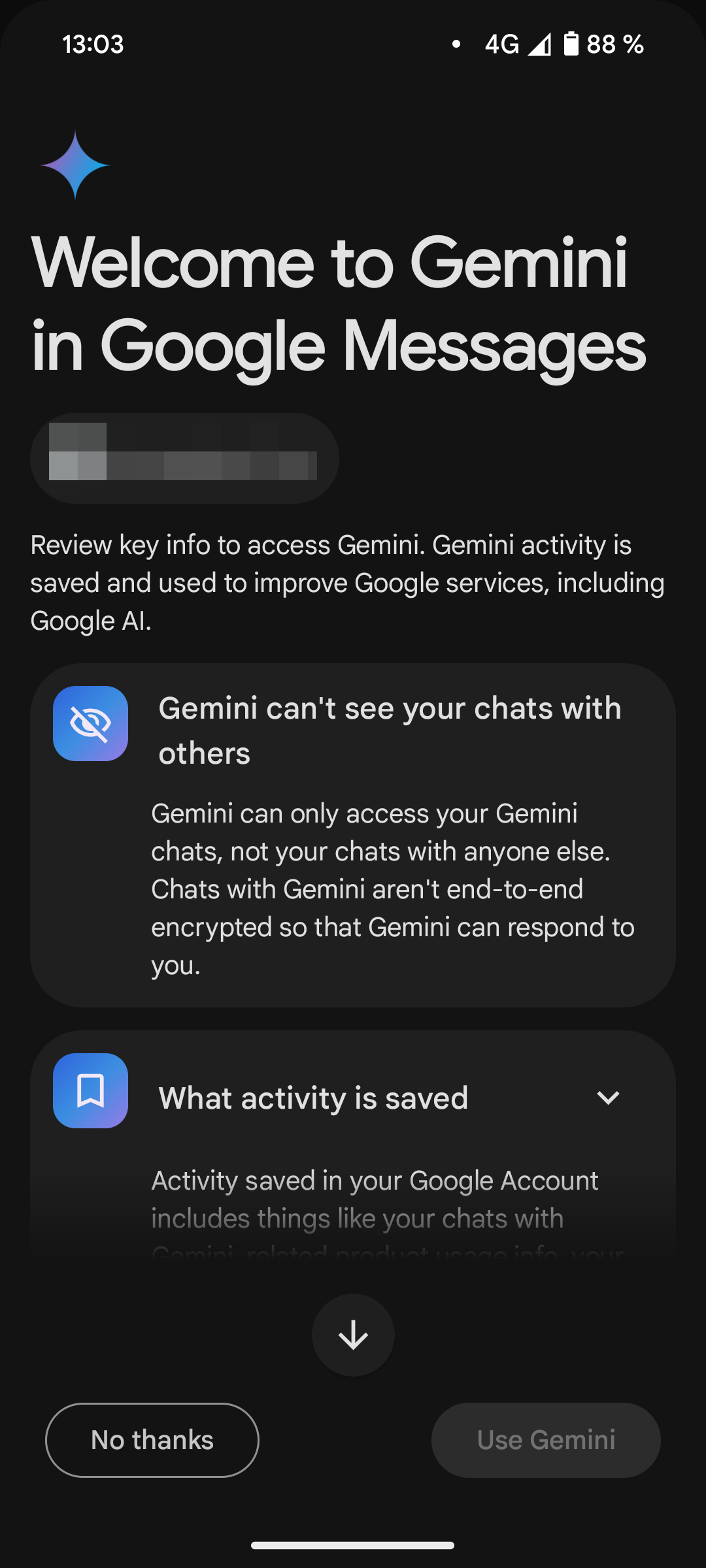Tap the down arrow to see more
Viewport: 706px width, 1568px height.
[353, 1335]
